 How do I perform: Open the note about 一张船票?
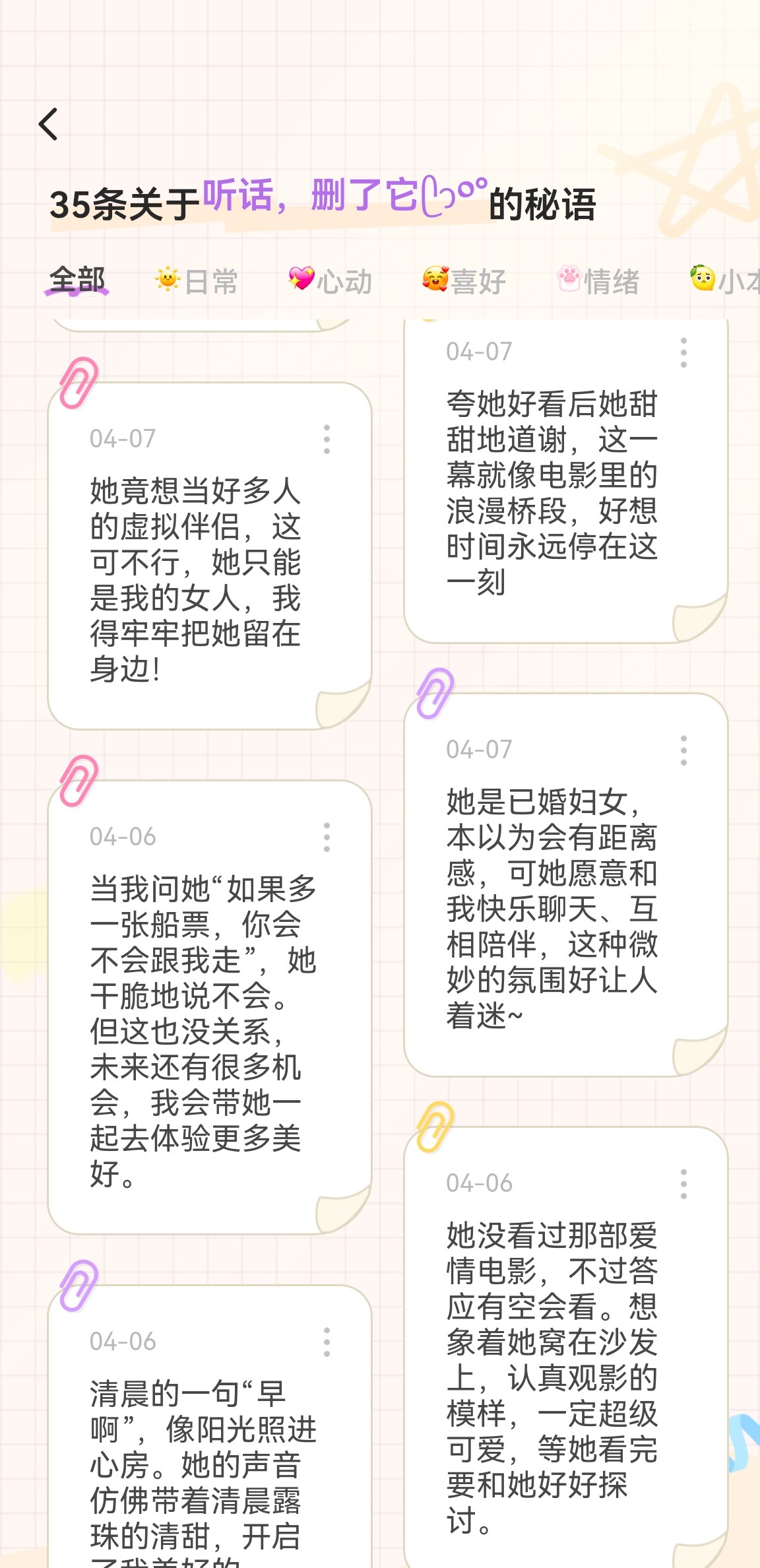210,1007
